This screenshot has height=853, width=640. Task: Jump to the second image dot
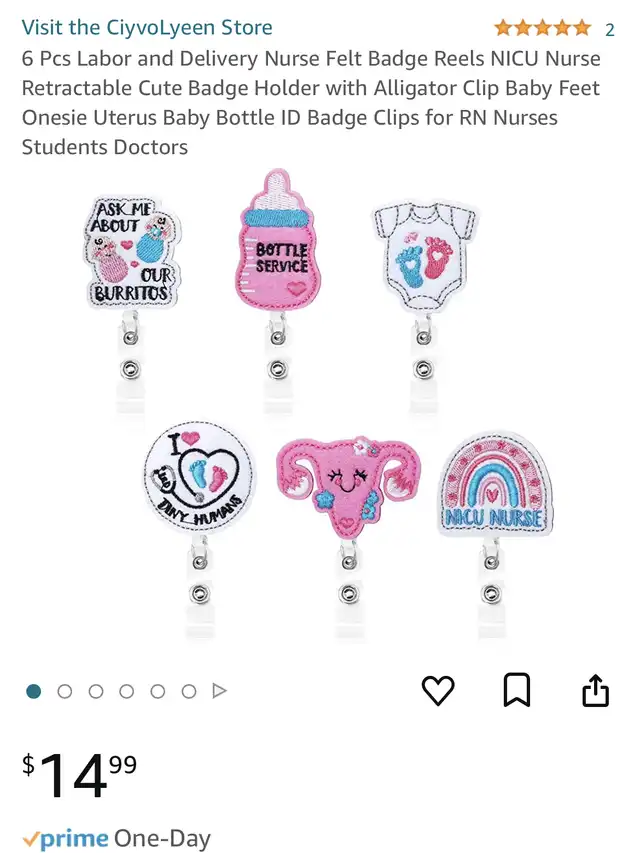coord(65,691)
